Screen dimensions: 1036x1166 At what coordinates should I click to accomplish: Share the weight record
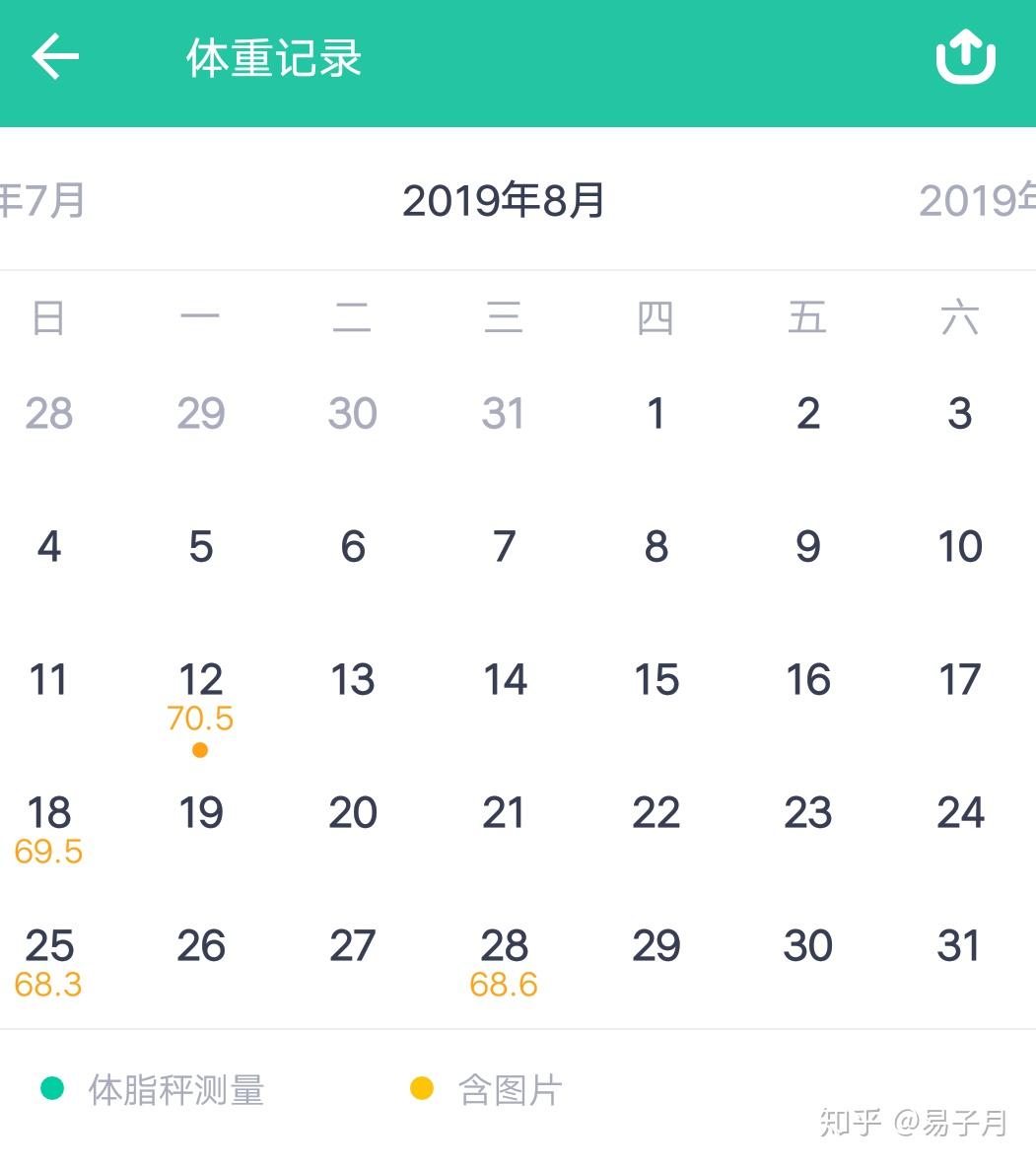(x=965, y=57)
